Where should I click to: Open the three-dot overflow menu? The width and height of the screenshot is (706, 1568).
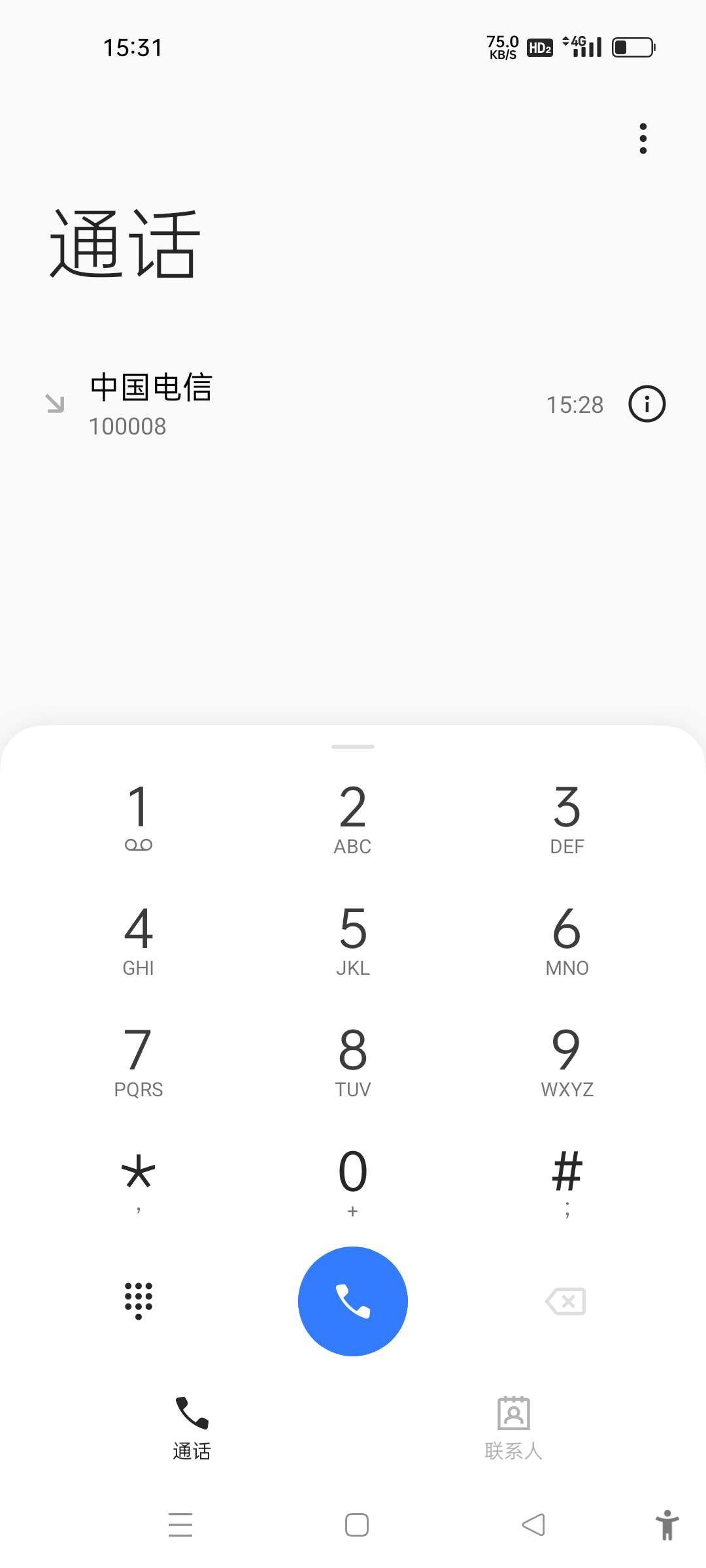[643, 137]
